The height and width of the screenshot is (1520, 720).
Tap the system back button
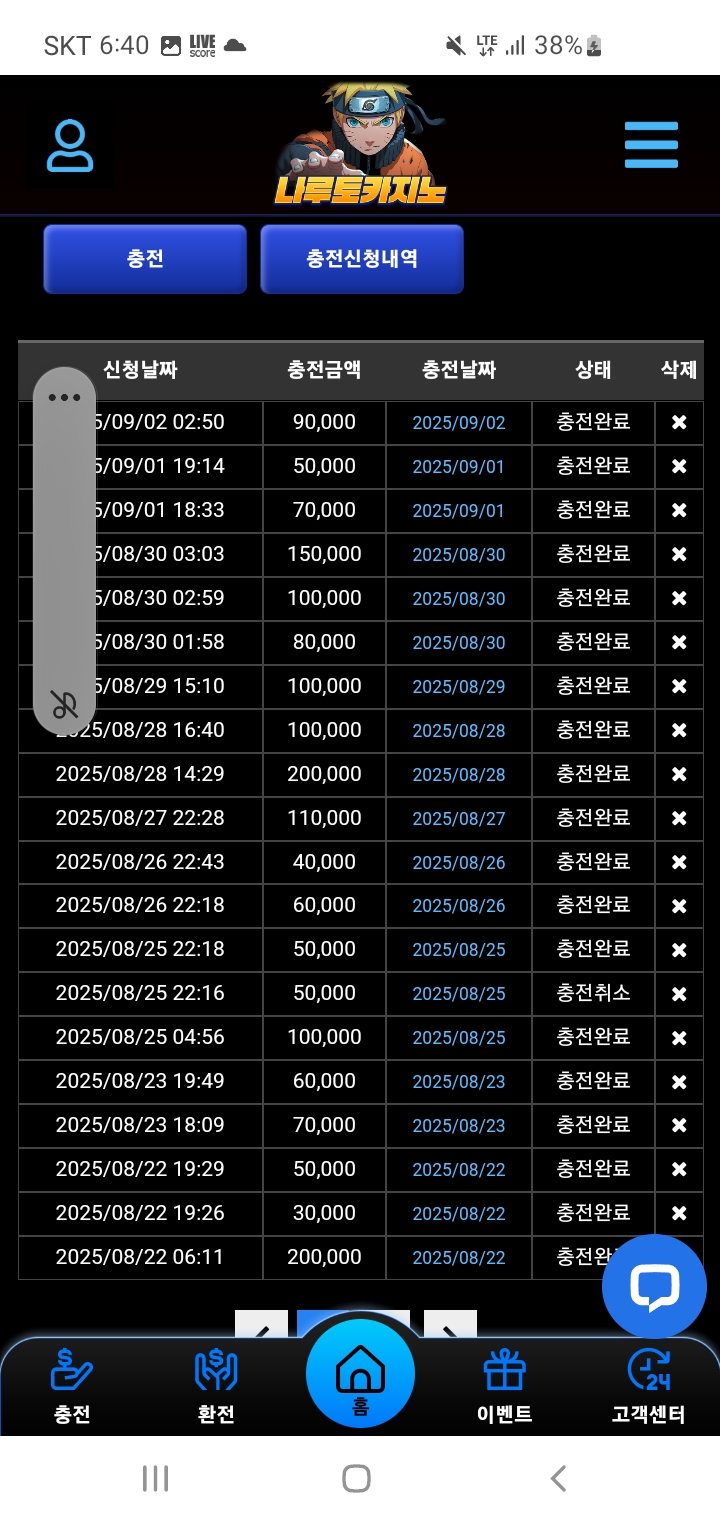(x=558, y=1478)
